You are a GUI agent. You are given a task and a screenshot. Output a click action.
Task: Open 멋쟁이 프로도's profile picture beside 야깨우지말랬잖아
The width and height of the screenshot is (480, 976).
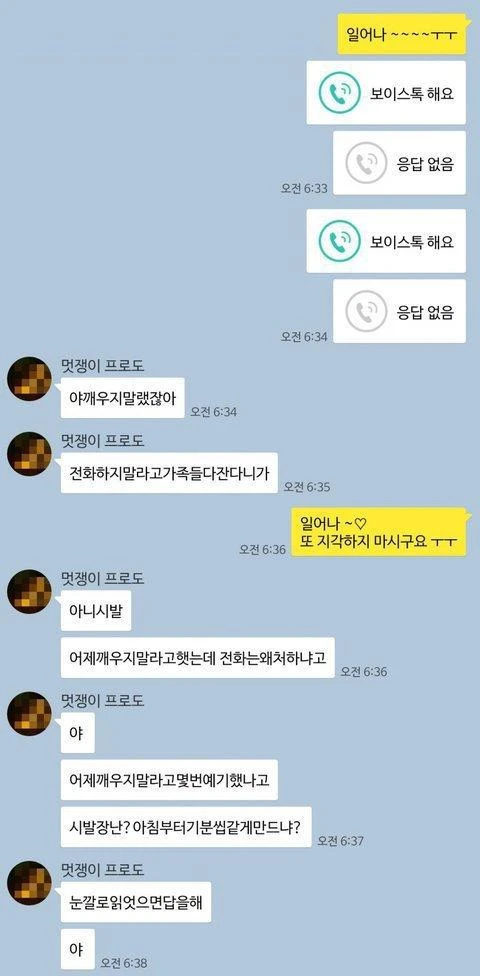tap(29, 378)
